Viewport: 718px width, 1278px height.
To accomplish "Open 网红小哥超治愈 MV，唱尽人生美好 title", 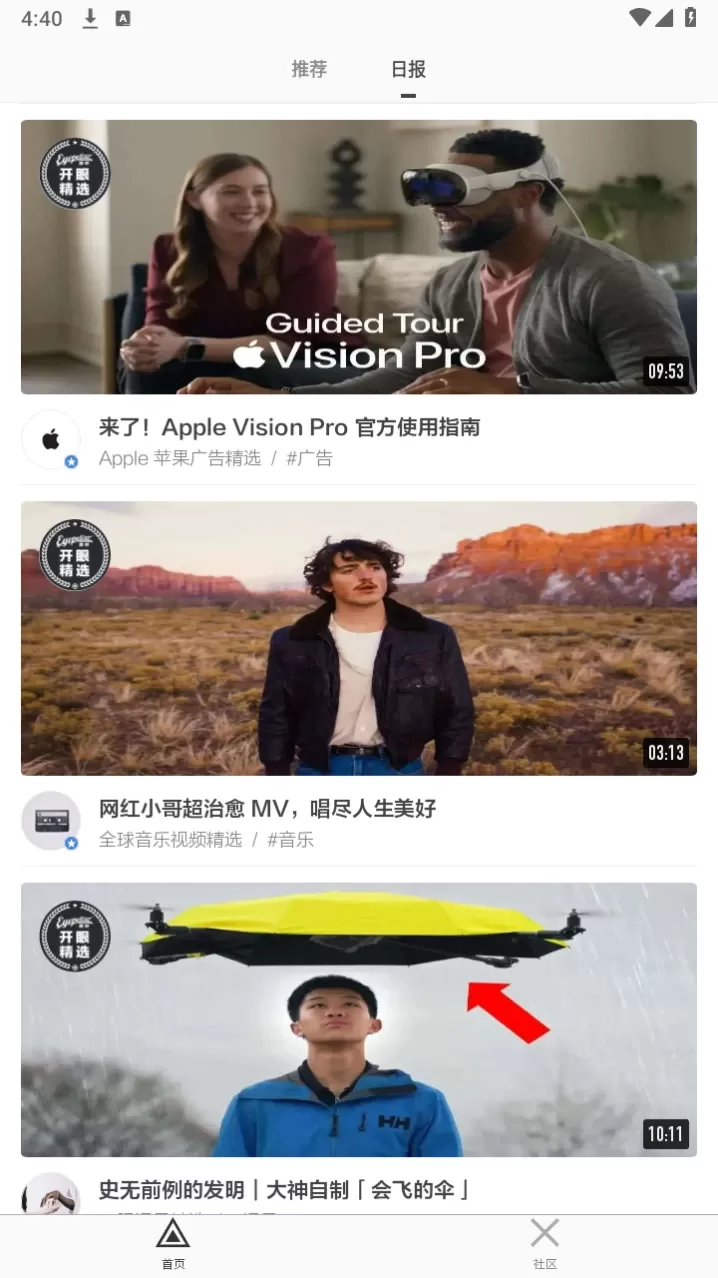I will click(267, 808).
